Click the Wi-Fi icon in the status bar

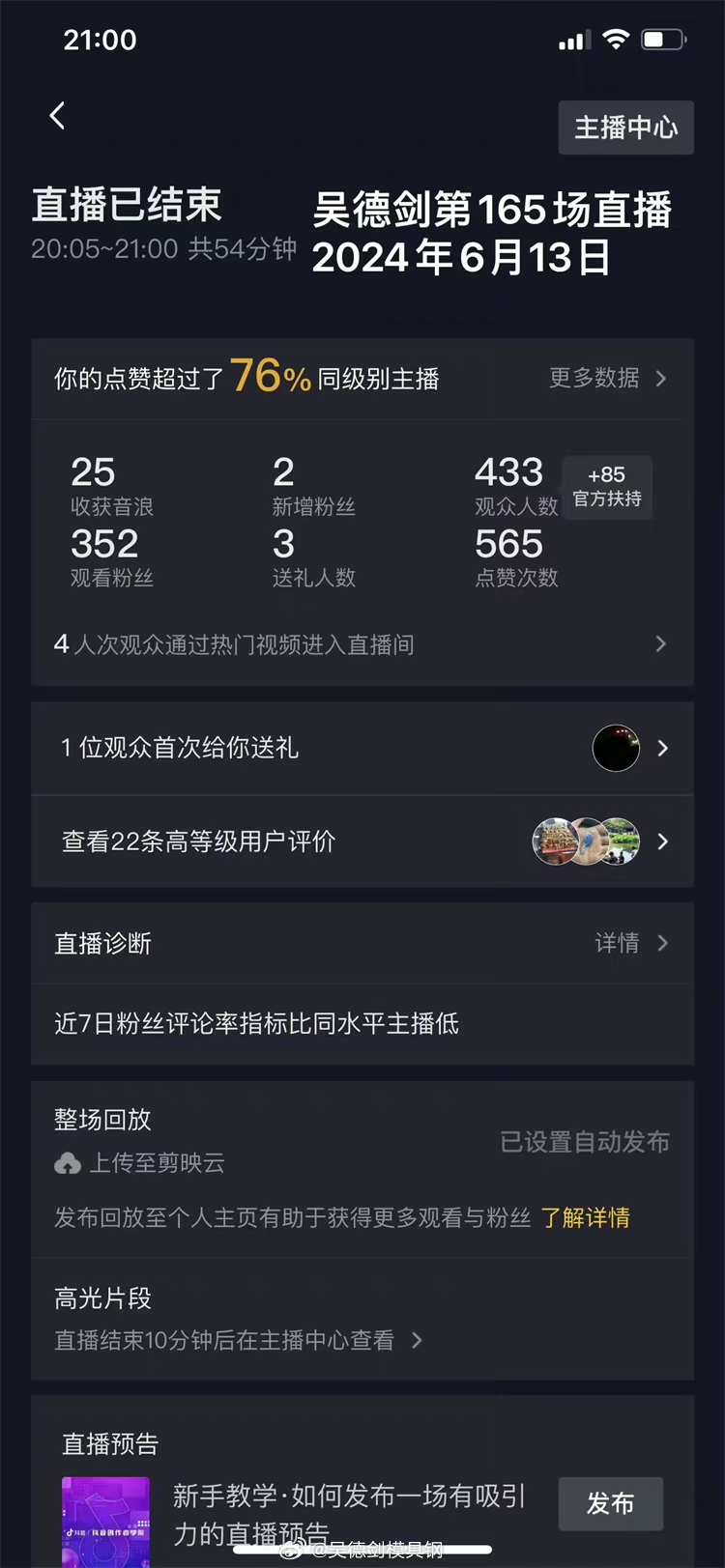pyautogui.click(x=615, y=39)
